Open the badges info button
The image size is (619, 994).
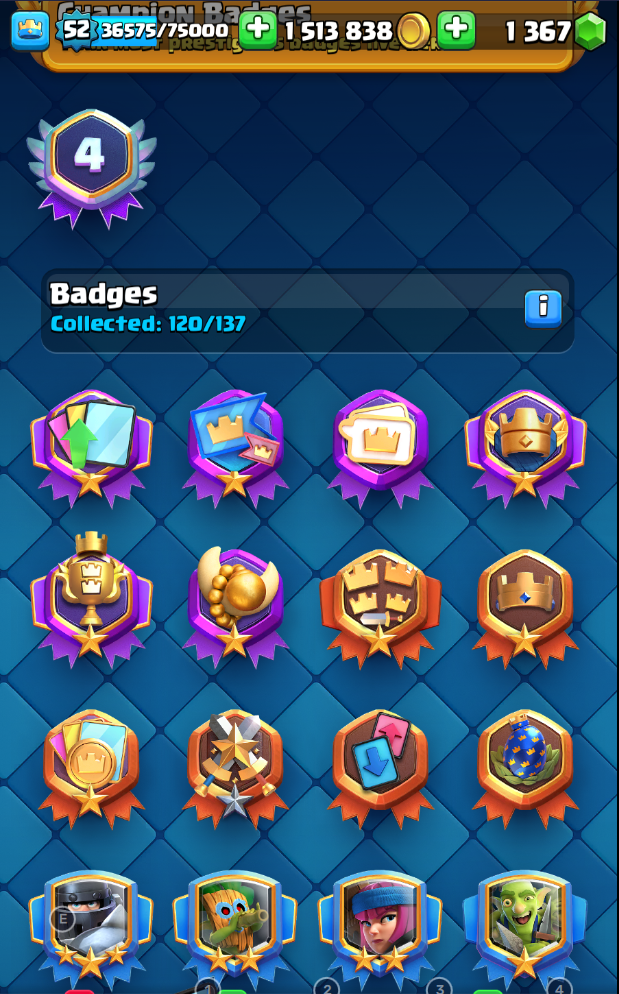click(x=543, y=309)
